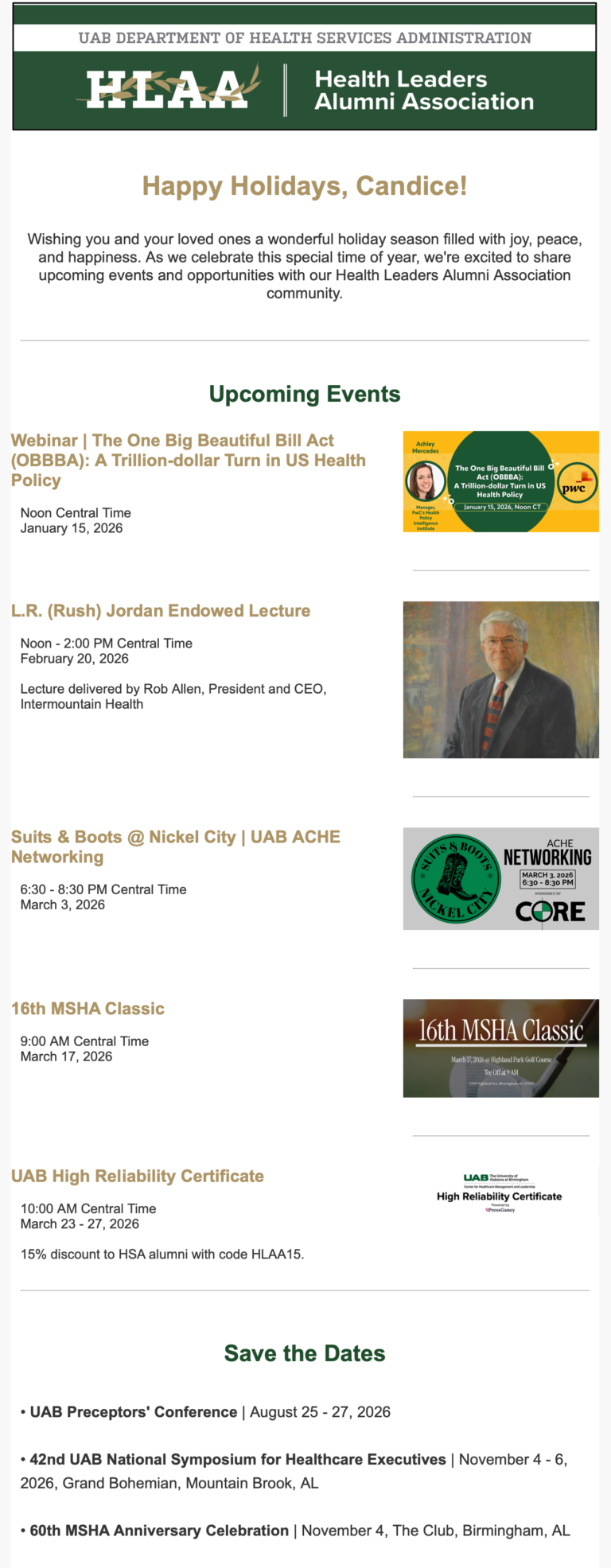Open the UAB High Reliability Certificate link

coord(138,1177)
